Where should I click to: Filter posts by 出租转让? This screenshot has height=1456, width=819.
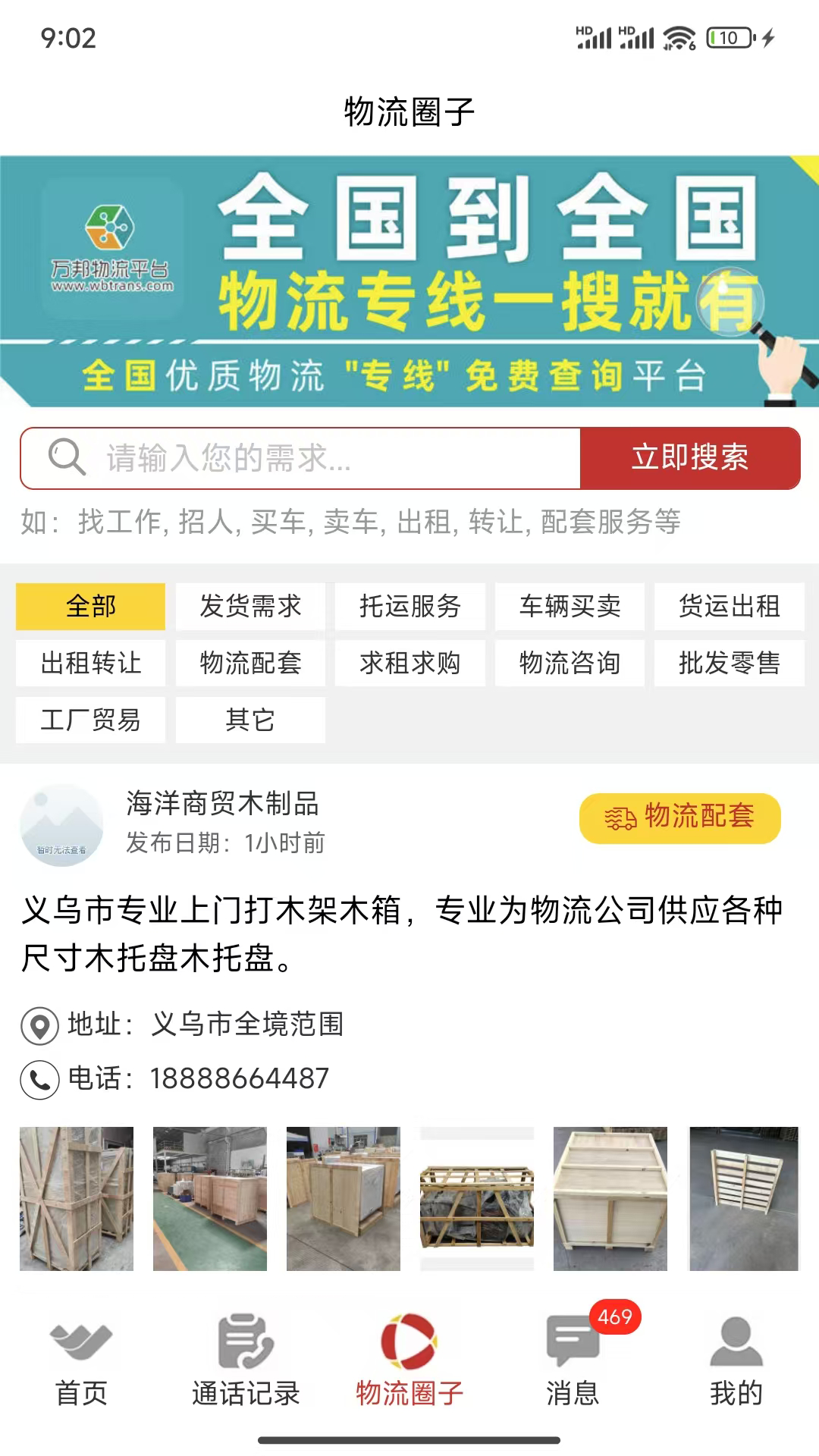point(90,663)
